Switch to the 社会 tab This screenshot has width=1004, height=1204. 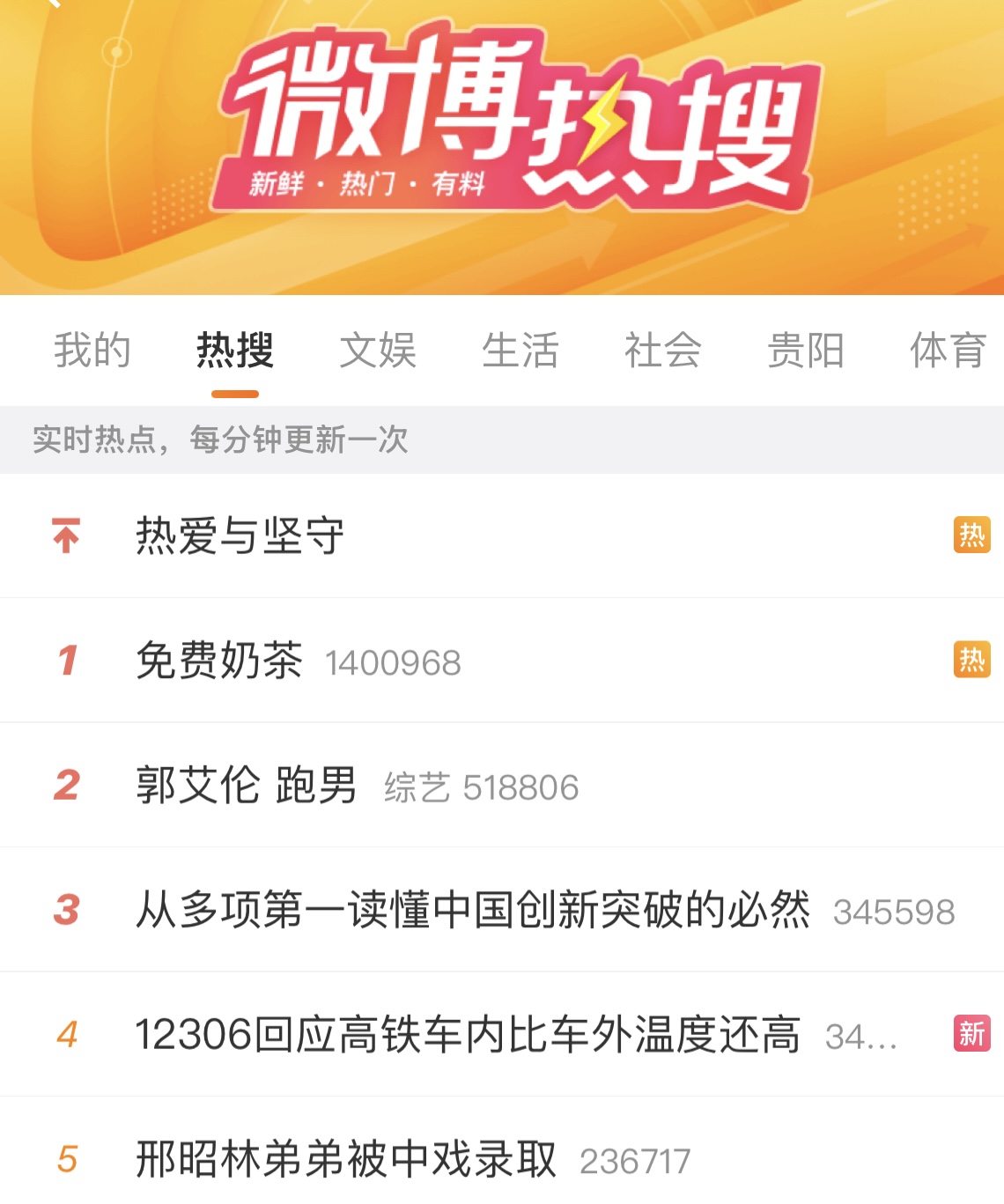(x=663, y=351)
